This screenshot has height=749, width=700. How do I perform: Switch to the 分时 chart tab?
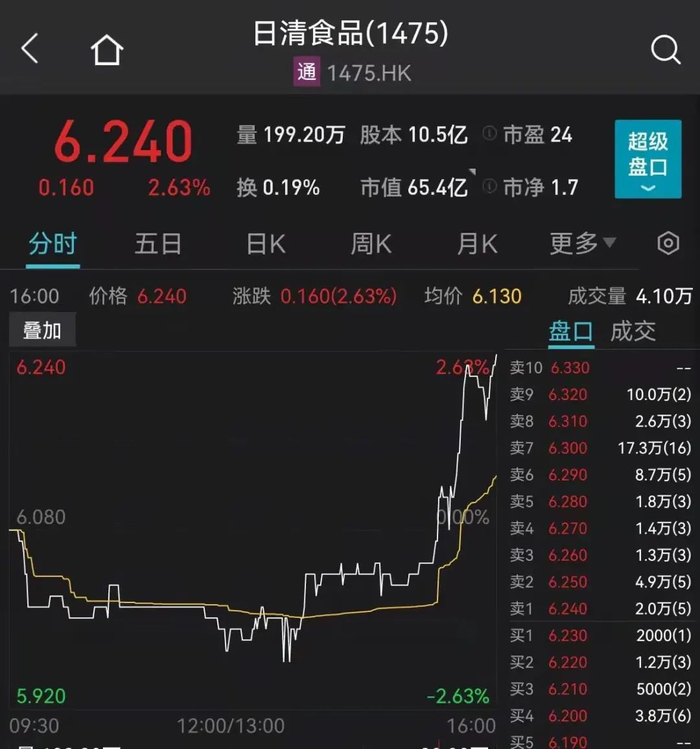[53, 243]
